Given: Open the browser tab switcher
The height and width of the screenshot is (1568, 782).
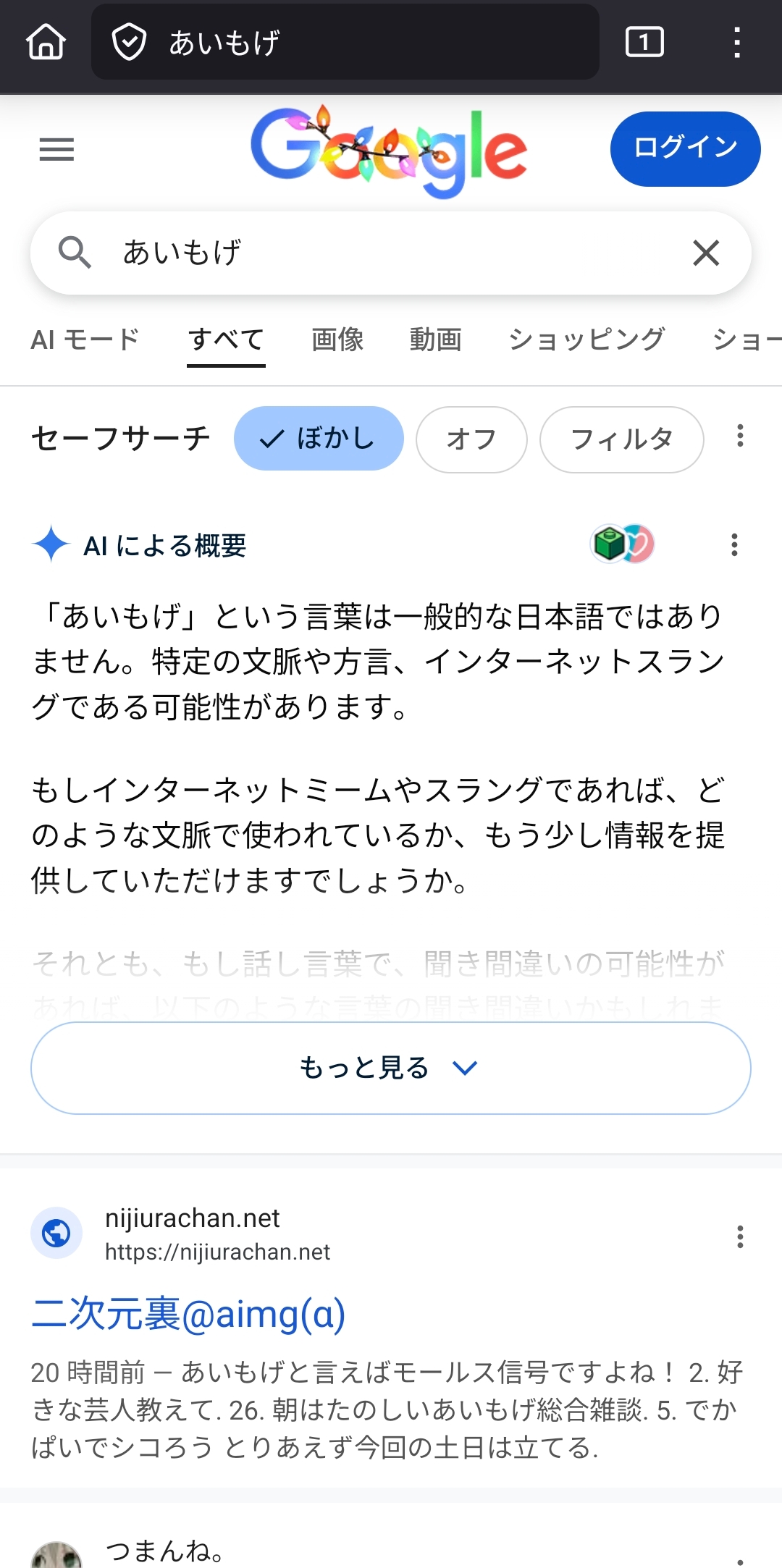Looking at the screenshot, I should (x=644, y=42).
